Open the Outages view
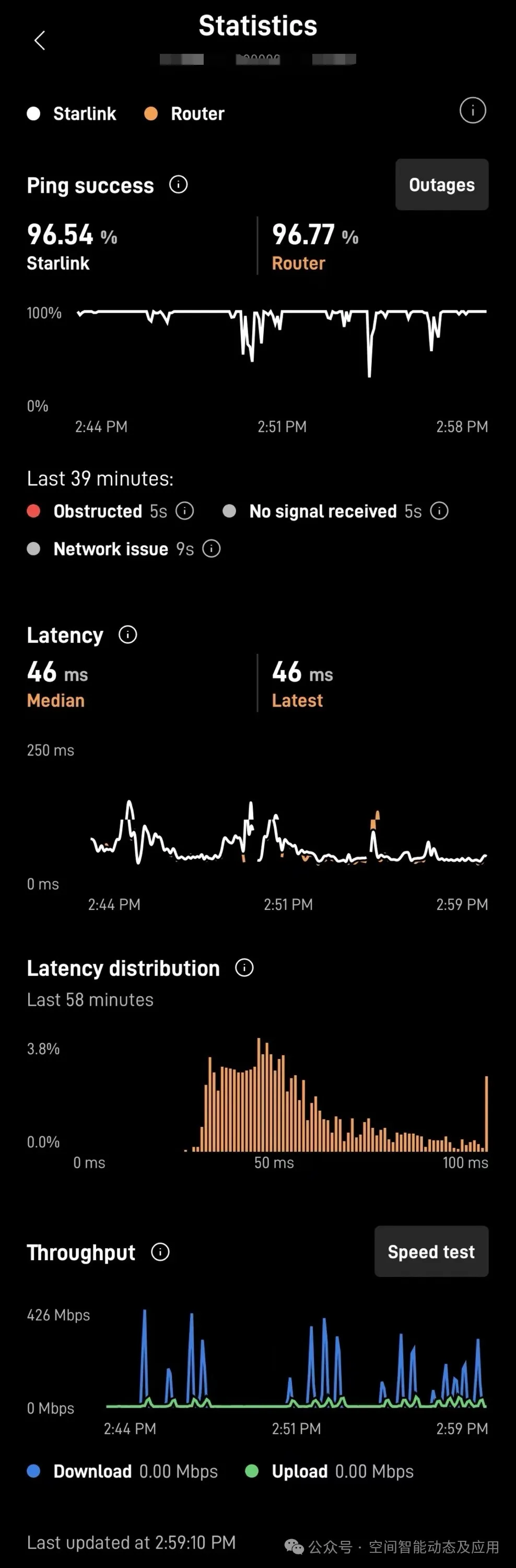 click(x=441, y=185)
